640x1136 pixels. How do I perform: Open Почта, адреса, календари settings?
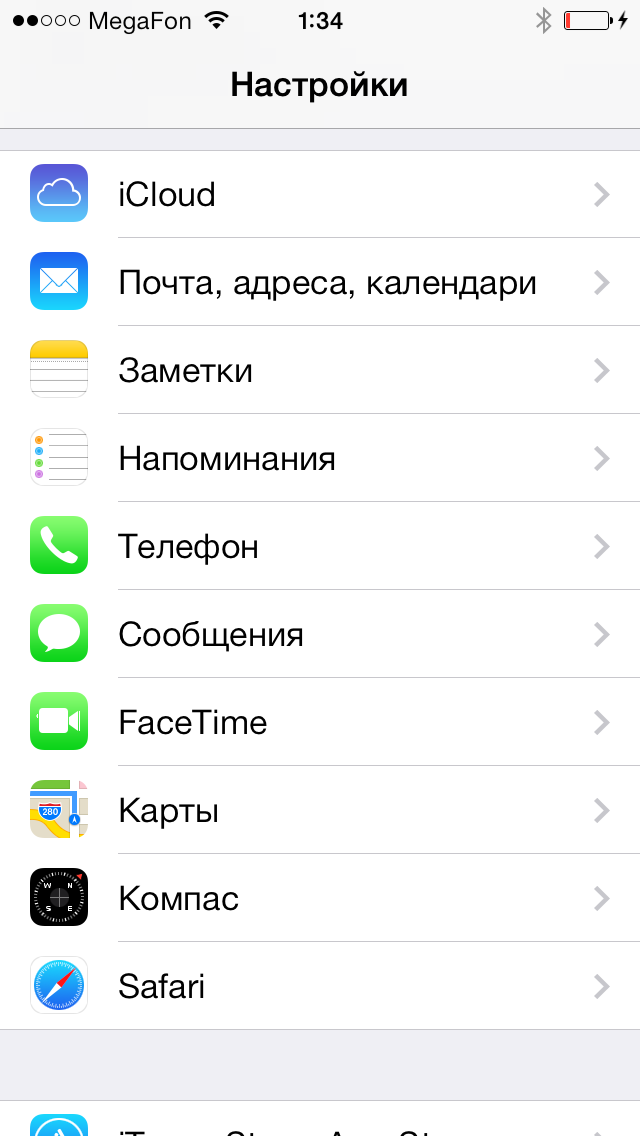[x=320, y=282]
